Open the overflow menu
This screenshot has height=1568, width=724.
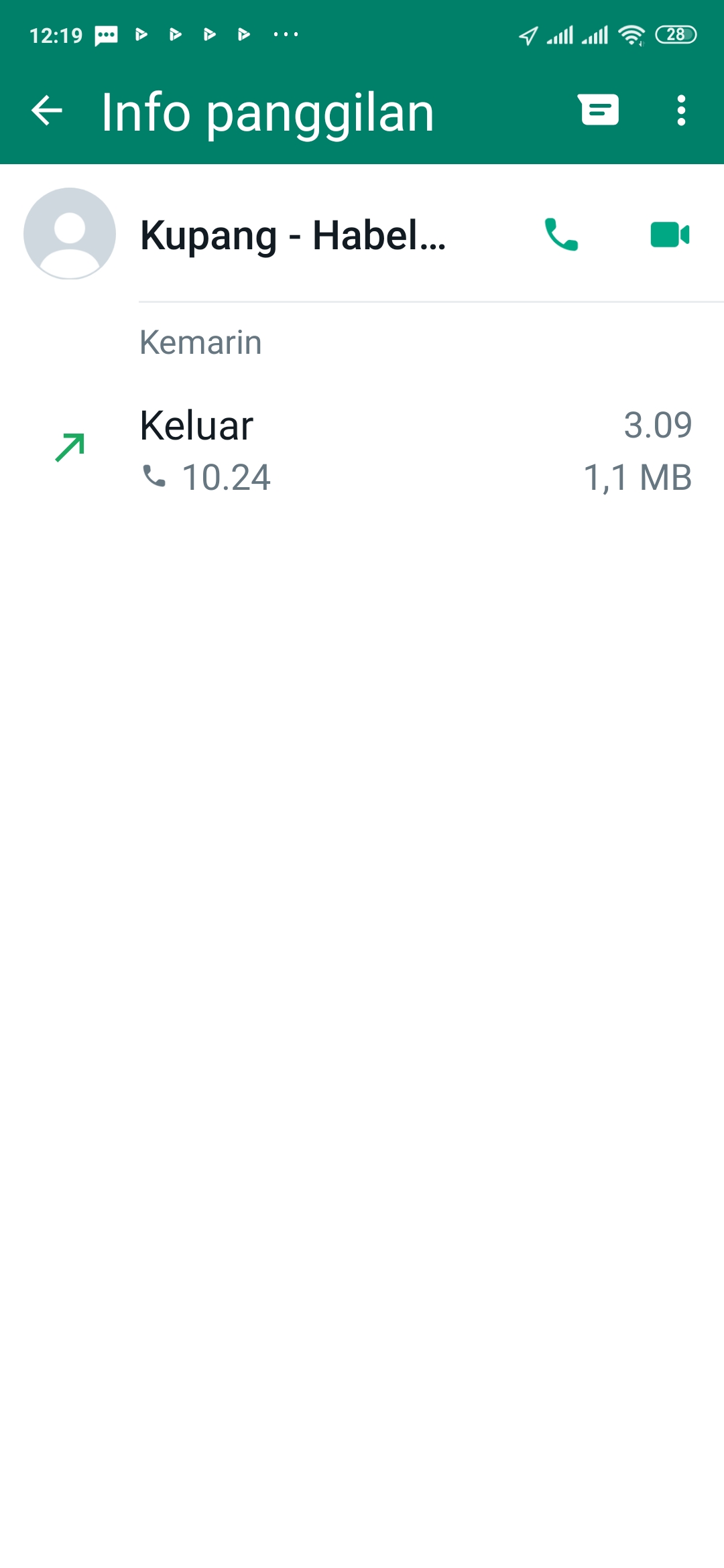tap(681, 111)
